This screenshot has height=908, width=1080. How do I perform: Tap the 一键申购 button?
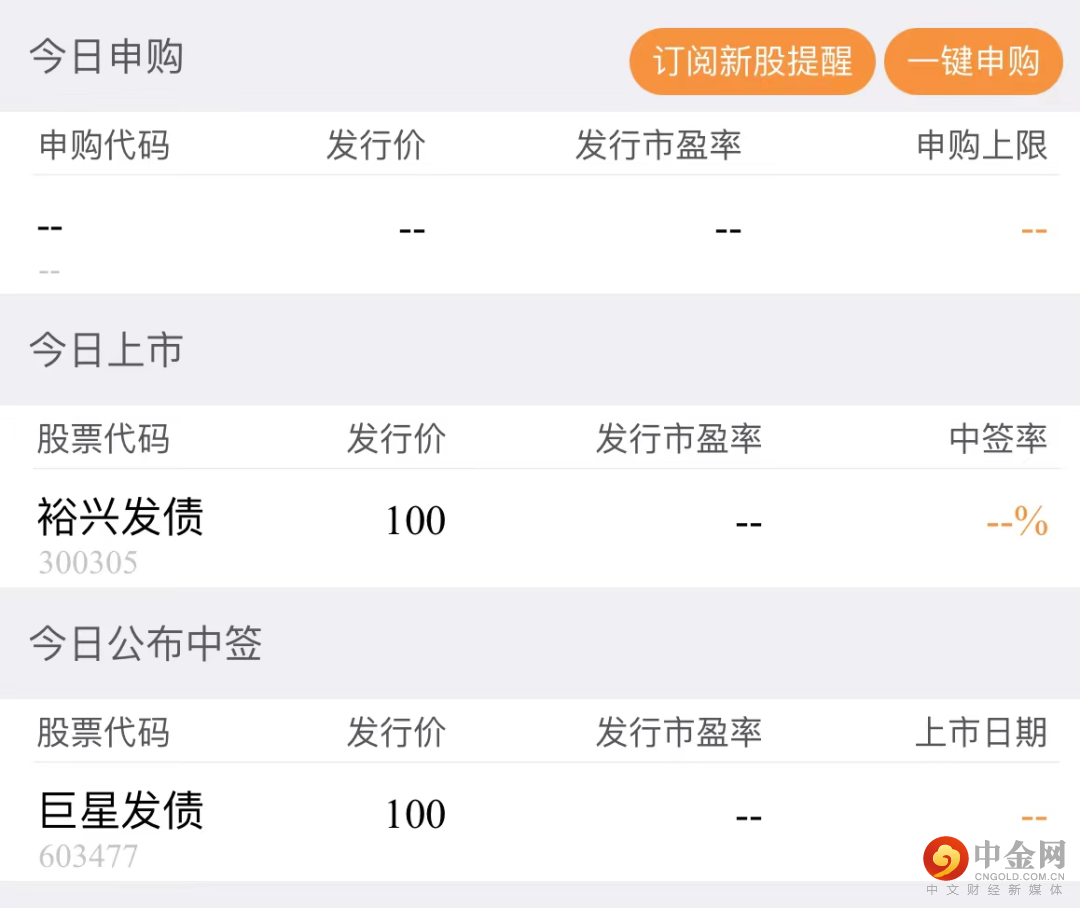point(973,62)
